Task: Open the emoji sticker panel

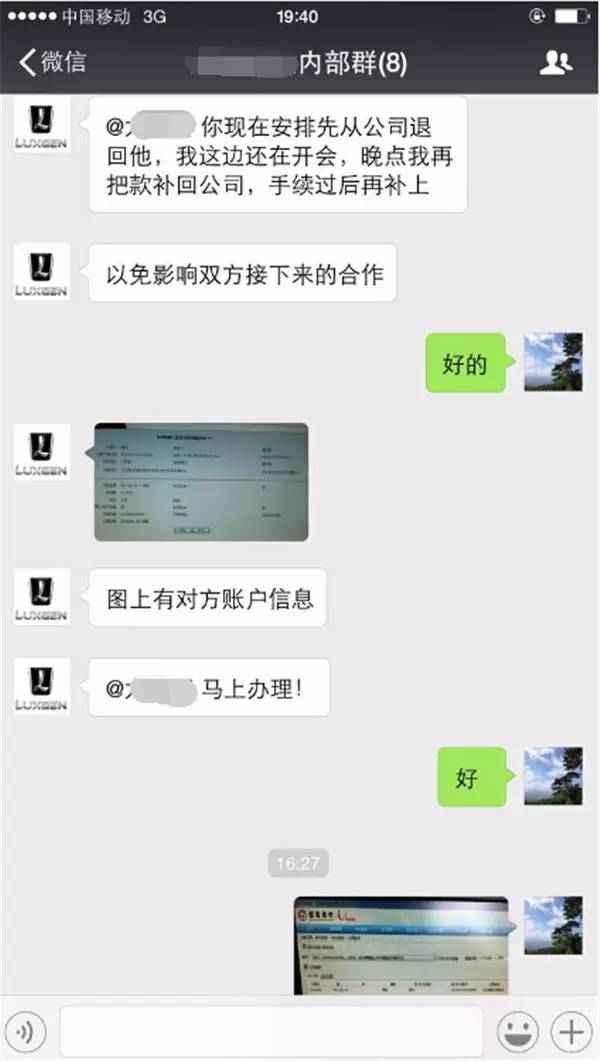Action: coord(517,1030)
